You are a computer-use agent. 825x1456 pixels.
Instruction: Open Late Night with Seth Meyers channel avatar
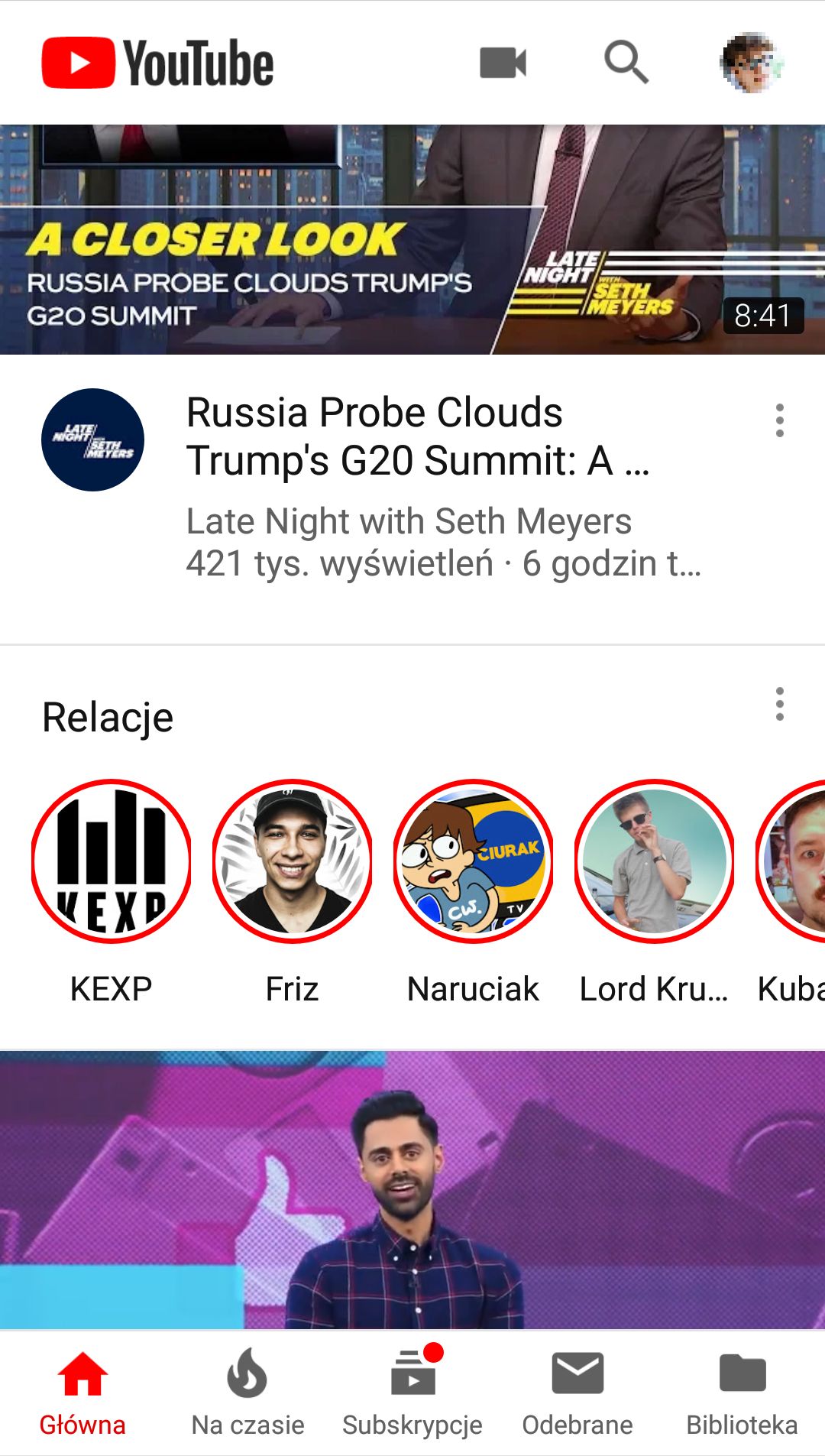92,440
